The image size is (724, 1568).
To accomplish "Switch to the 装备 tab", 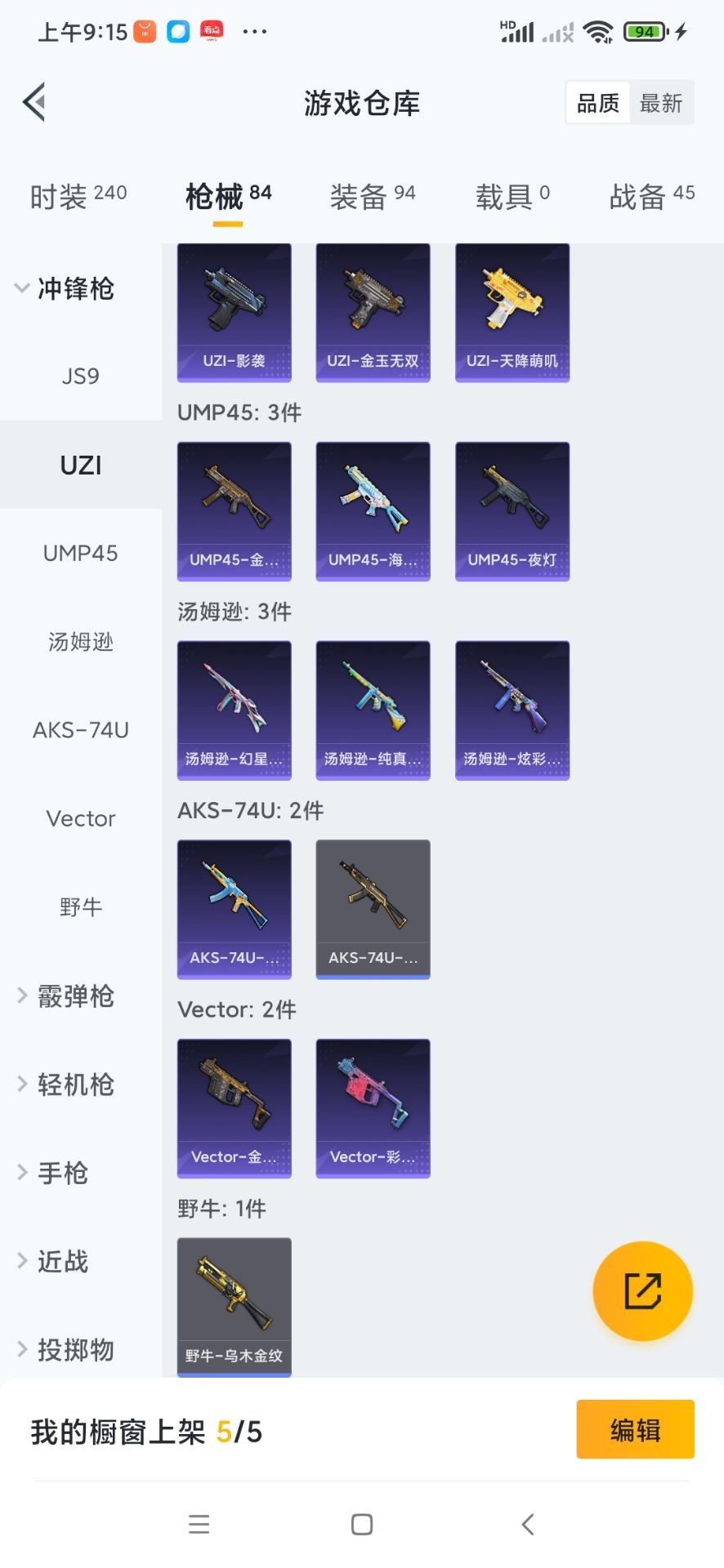I will (372, 196).
